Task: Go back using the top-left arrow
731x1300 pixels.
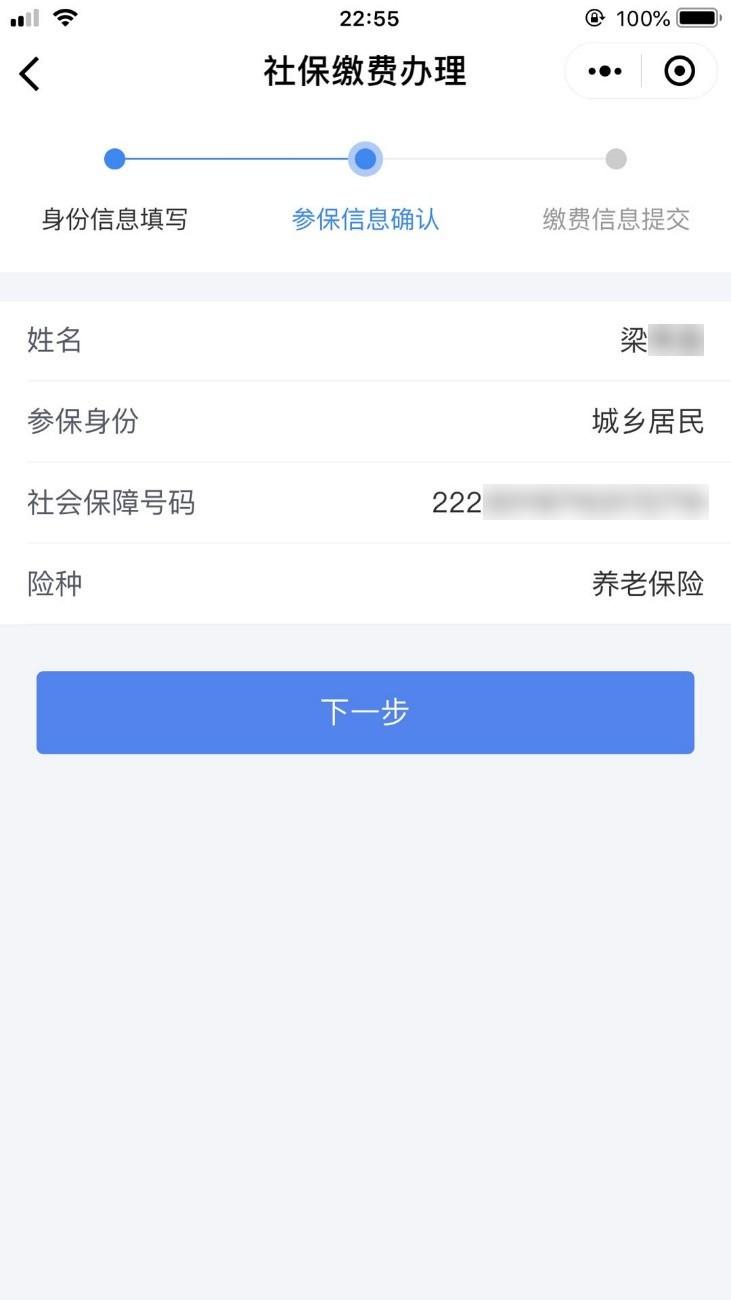Action: tap(30, 73)
